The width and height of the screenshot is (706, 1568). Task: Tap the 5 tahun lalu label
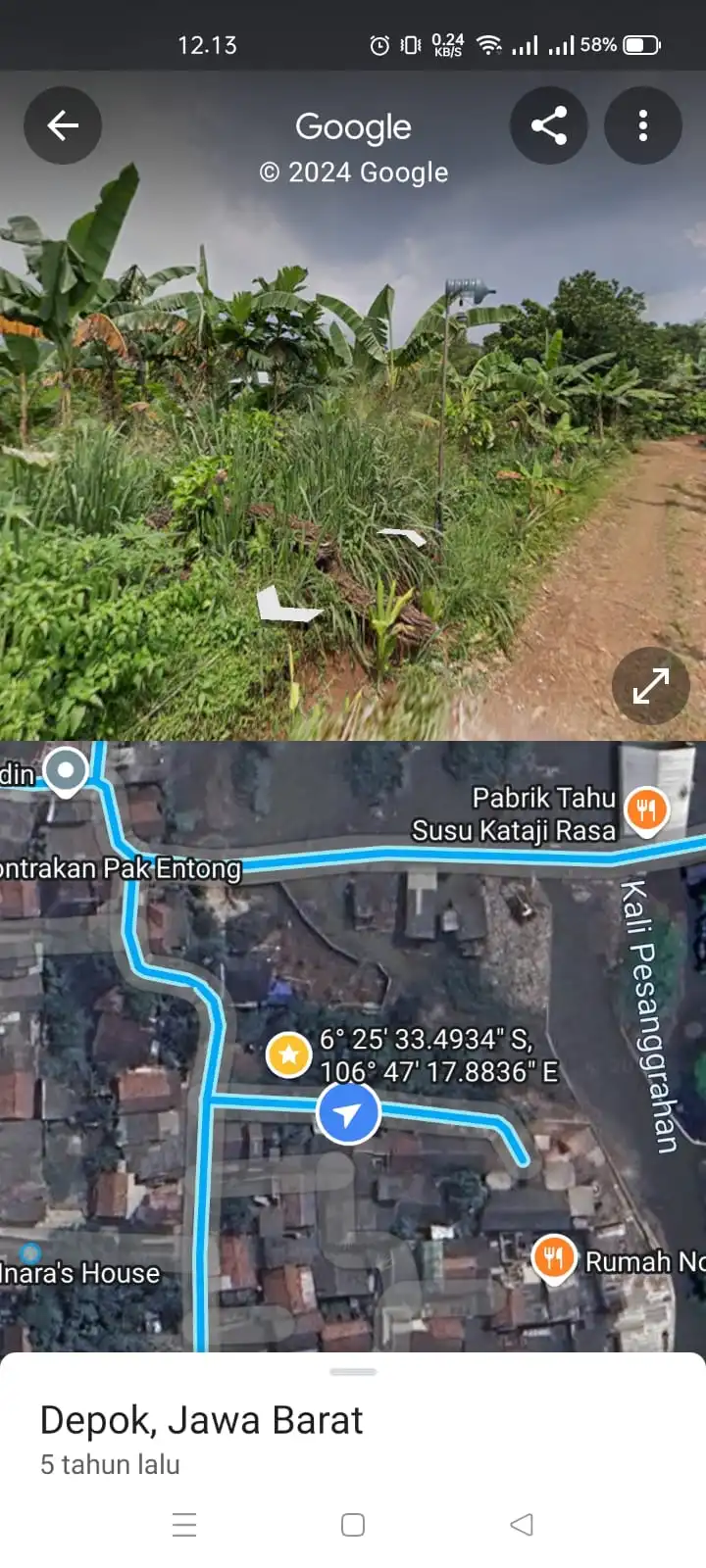108,1464
